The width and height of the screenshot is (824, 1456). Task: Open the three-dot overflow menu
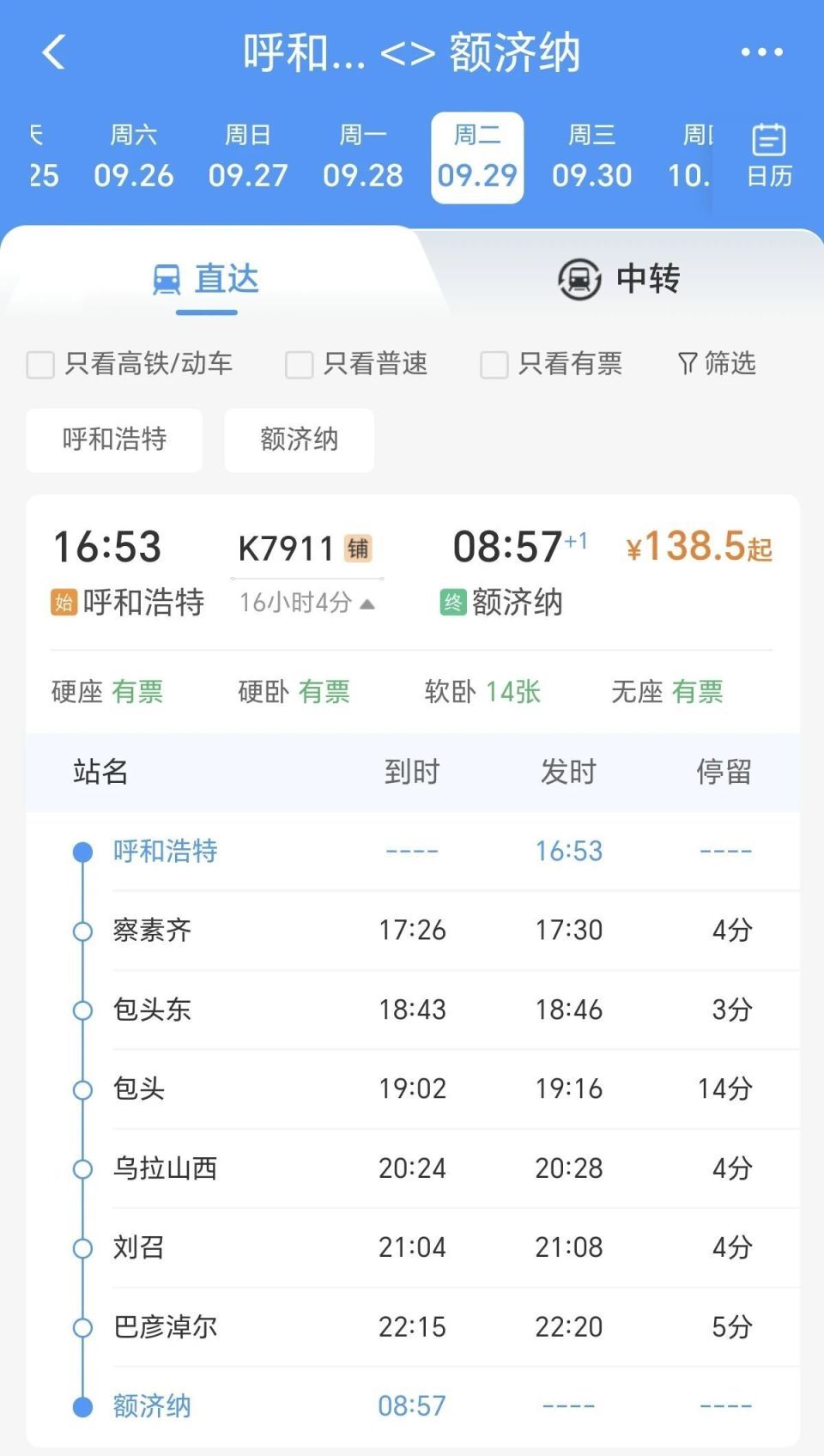pyautogui.click(x=761, y=52)
